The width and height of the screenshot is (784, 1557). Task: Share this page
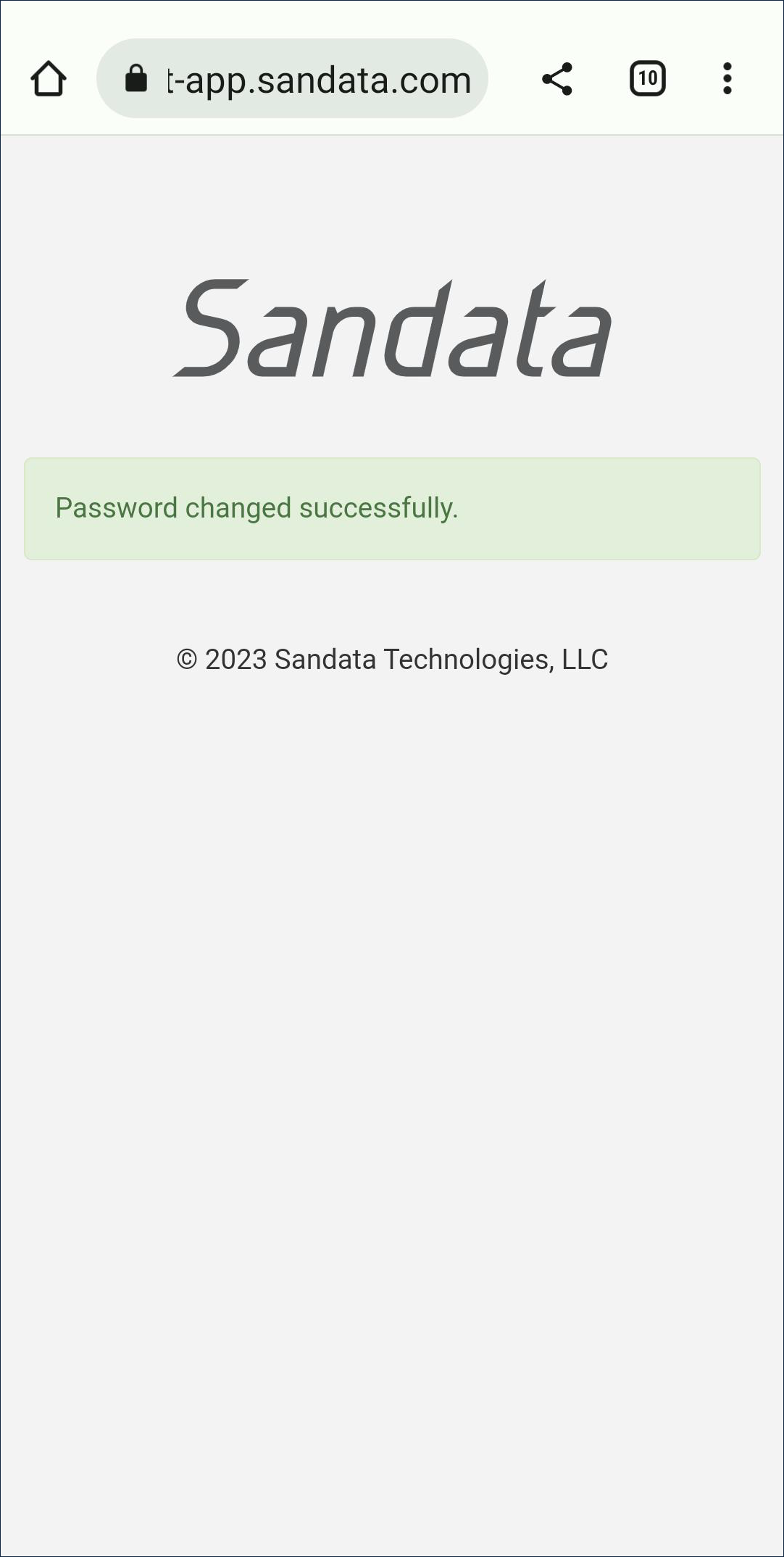556,79
